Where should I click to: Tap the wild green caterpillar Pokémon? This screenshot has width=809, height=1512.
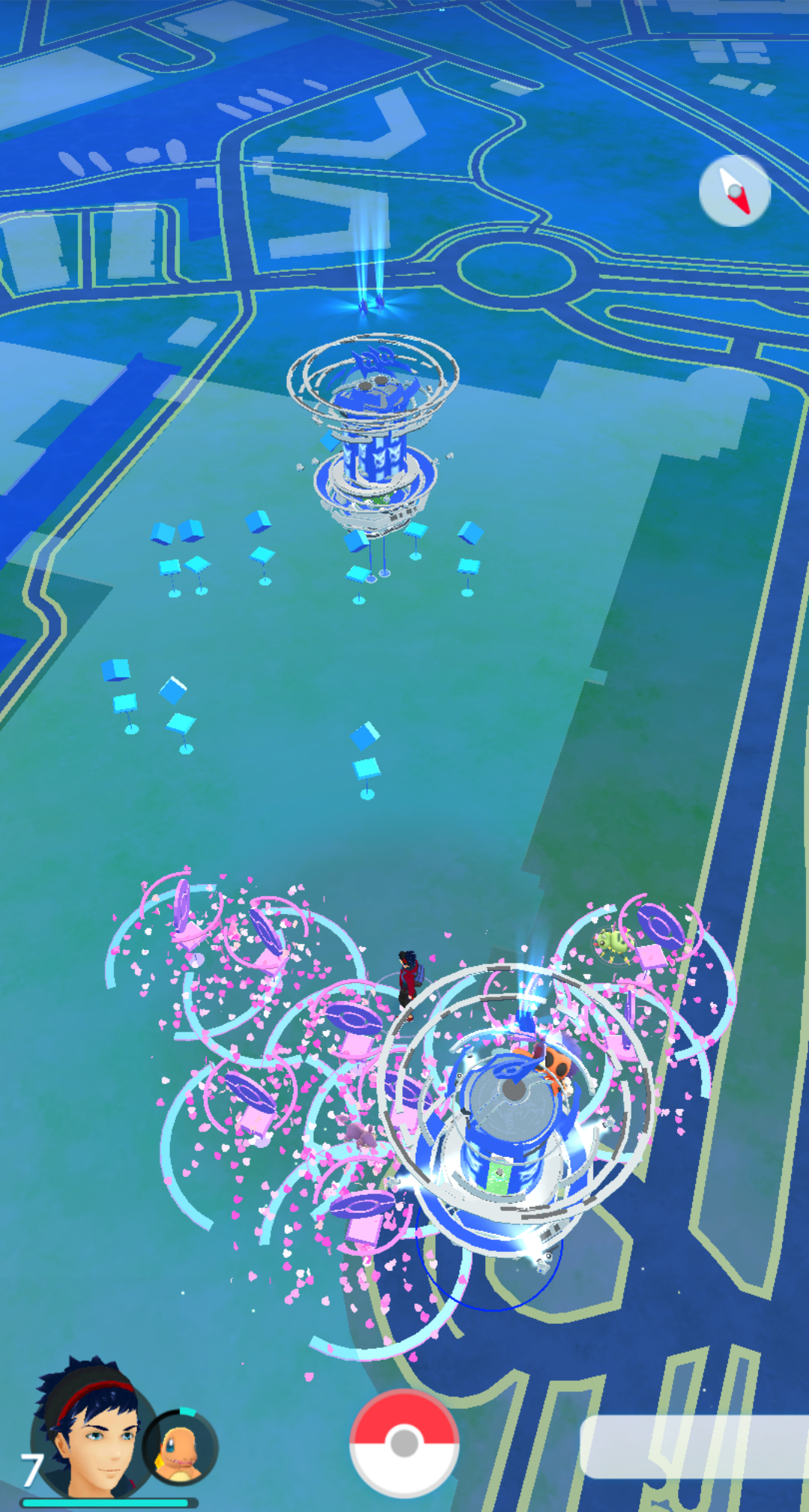(614, 942)
